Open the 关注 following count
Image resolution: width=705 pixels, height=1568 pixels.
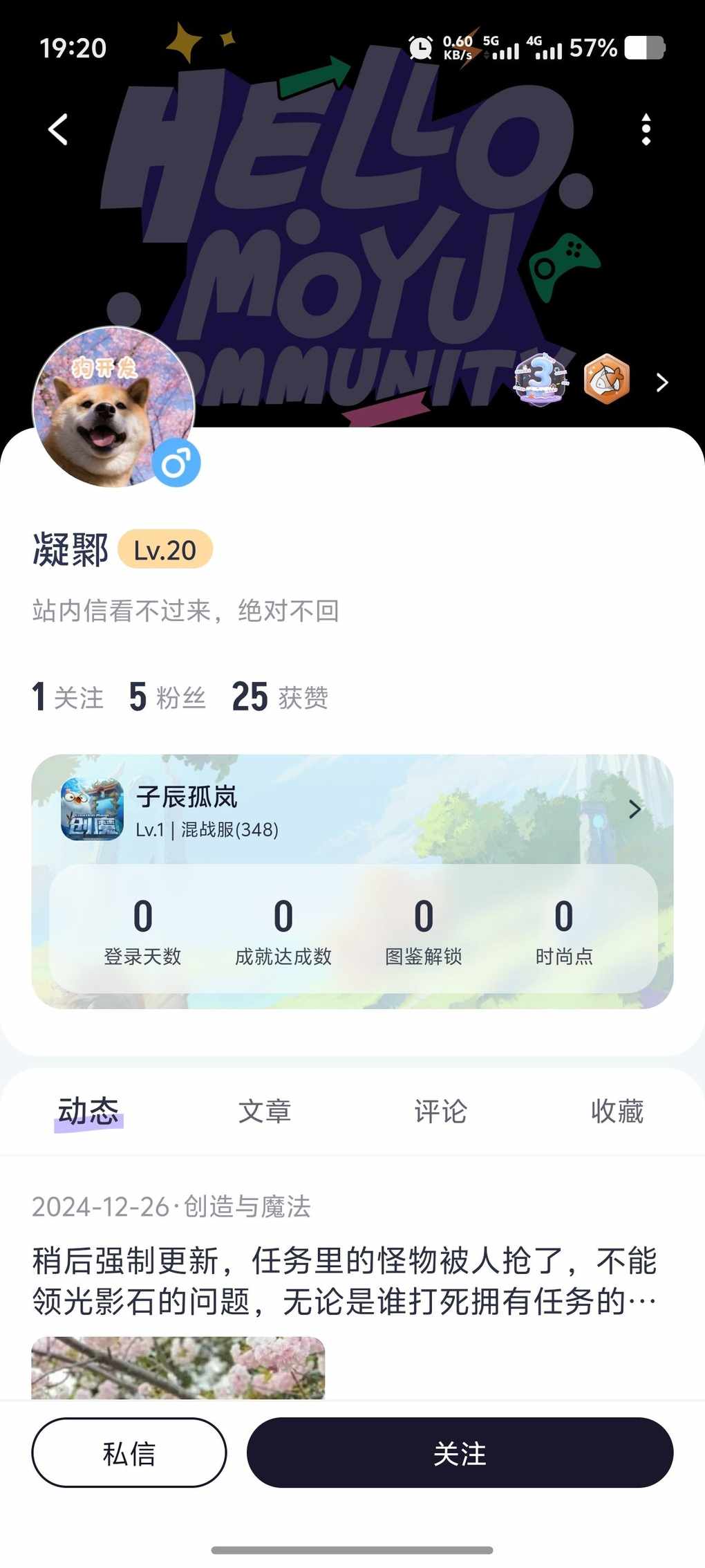click(68, 697)
